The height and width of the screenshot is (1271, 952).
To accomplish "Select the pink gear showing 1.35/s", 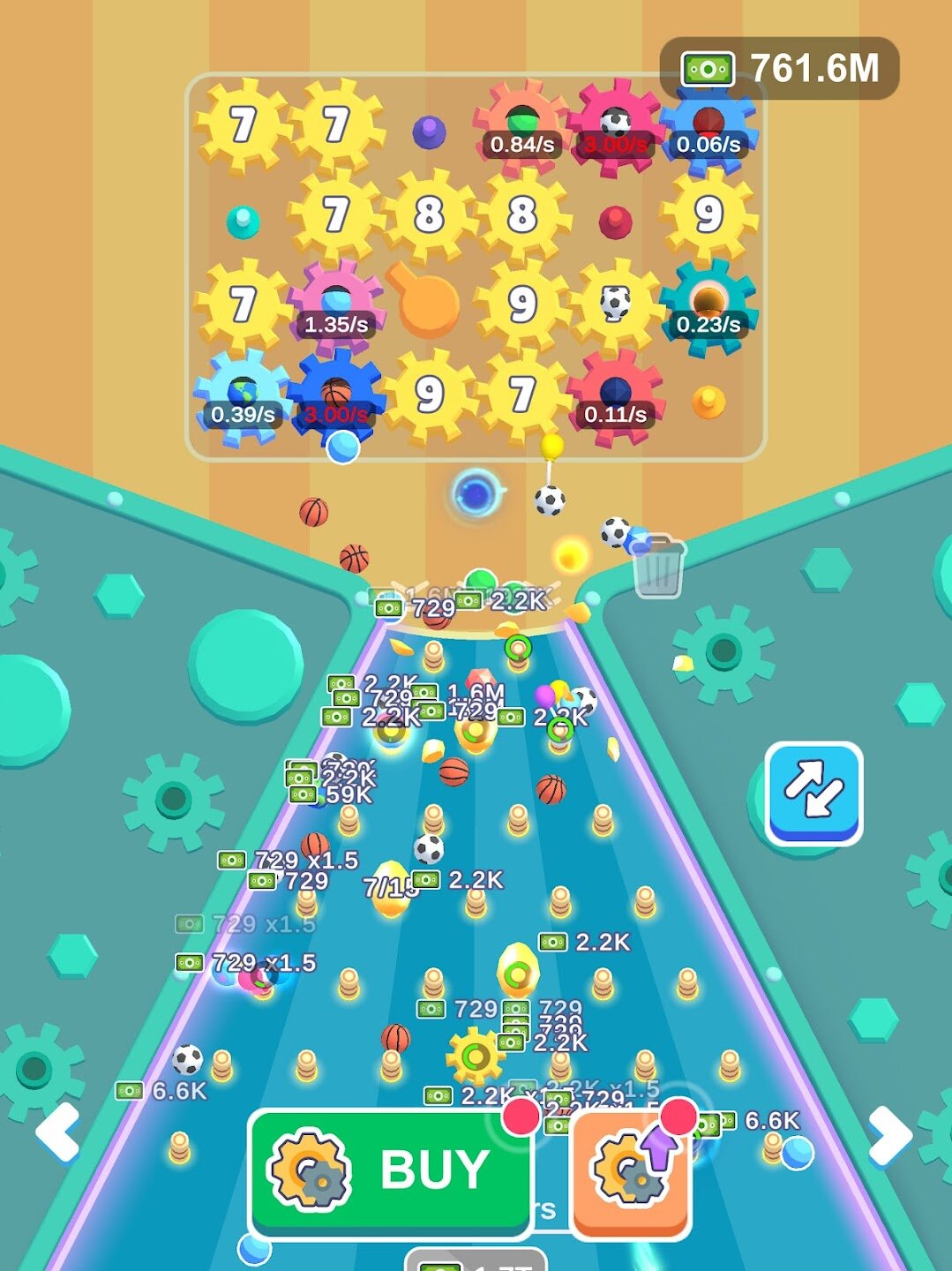I will click(335, 305).
